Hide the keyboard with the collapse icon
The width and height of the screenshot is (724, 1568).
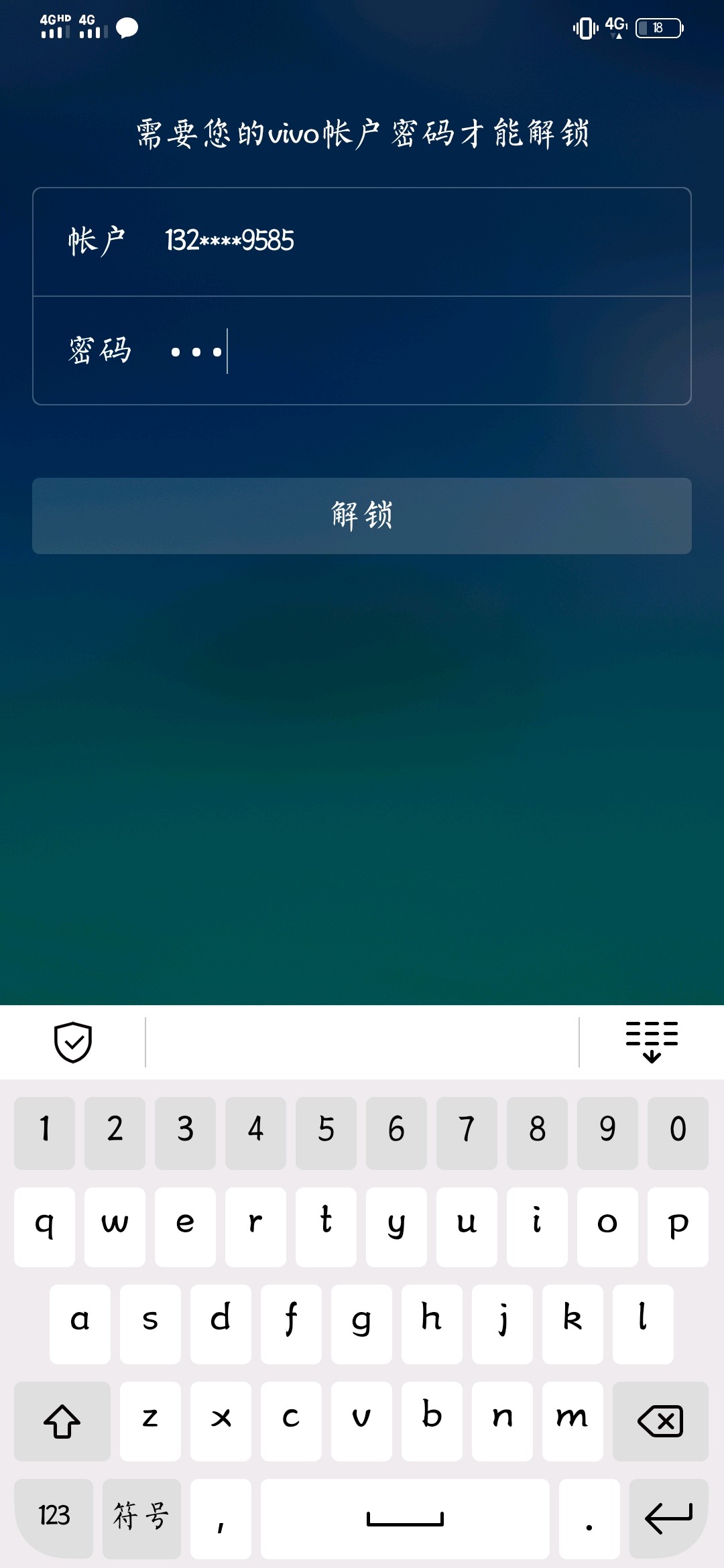point(652,1042)
